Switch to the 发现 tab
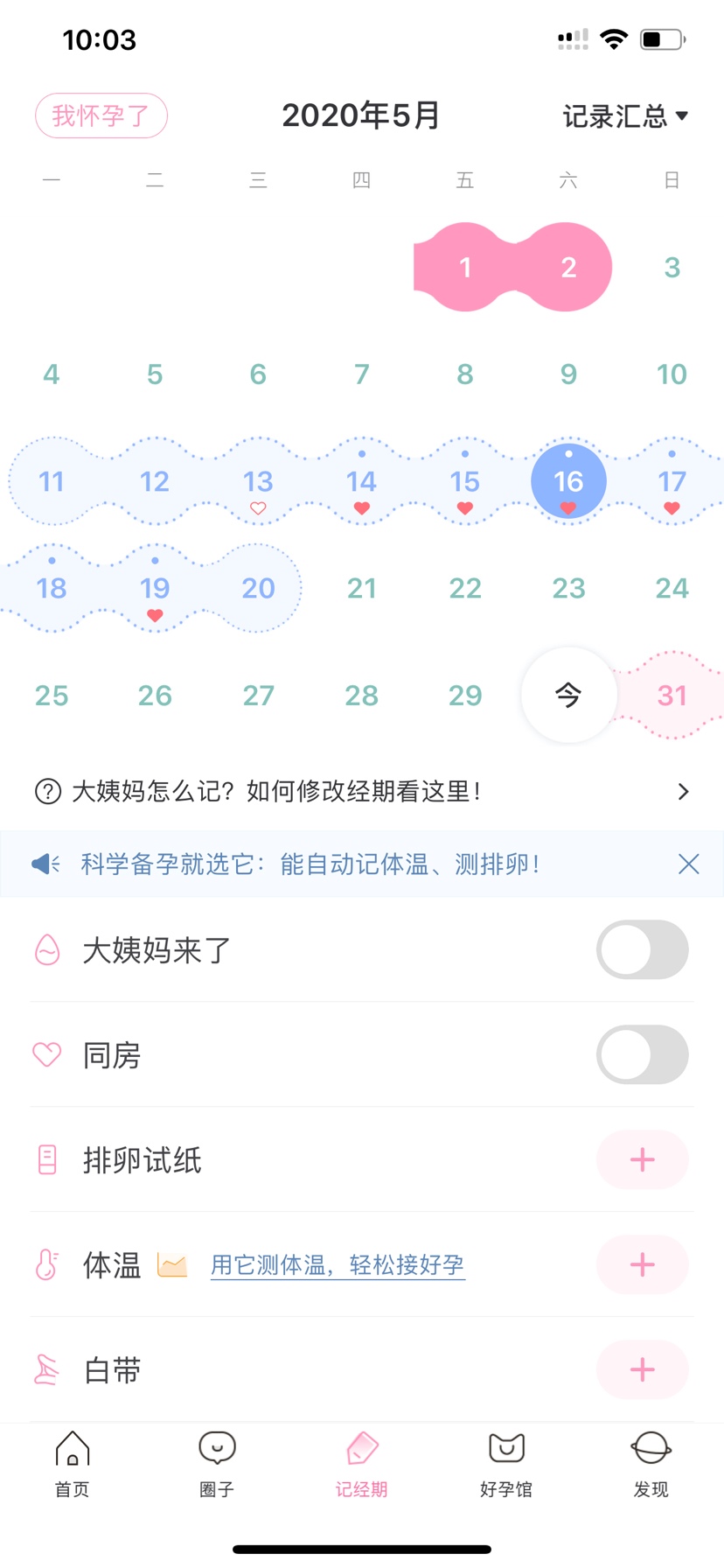This screenshot has width=724, height=1568. (651, 1464)
